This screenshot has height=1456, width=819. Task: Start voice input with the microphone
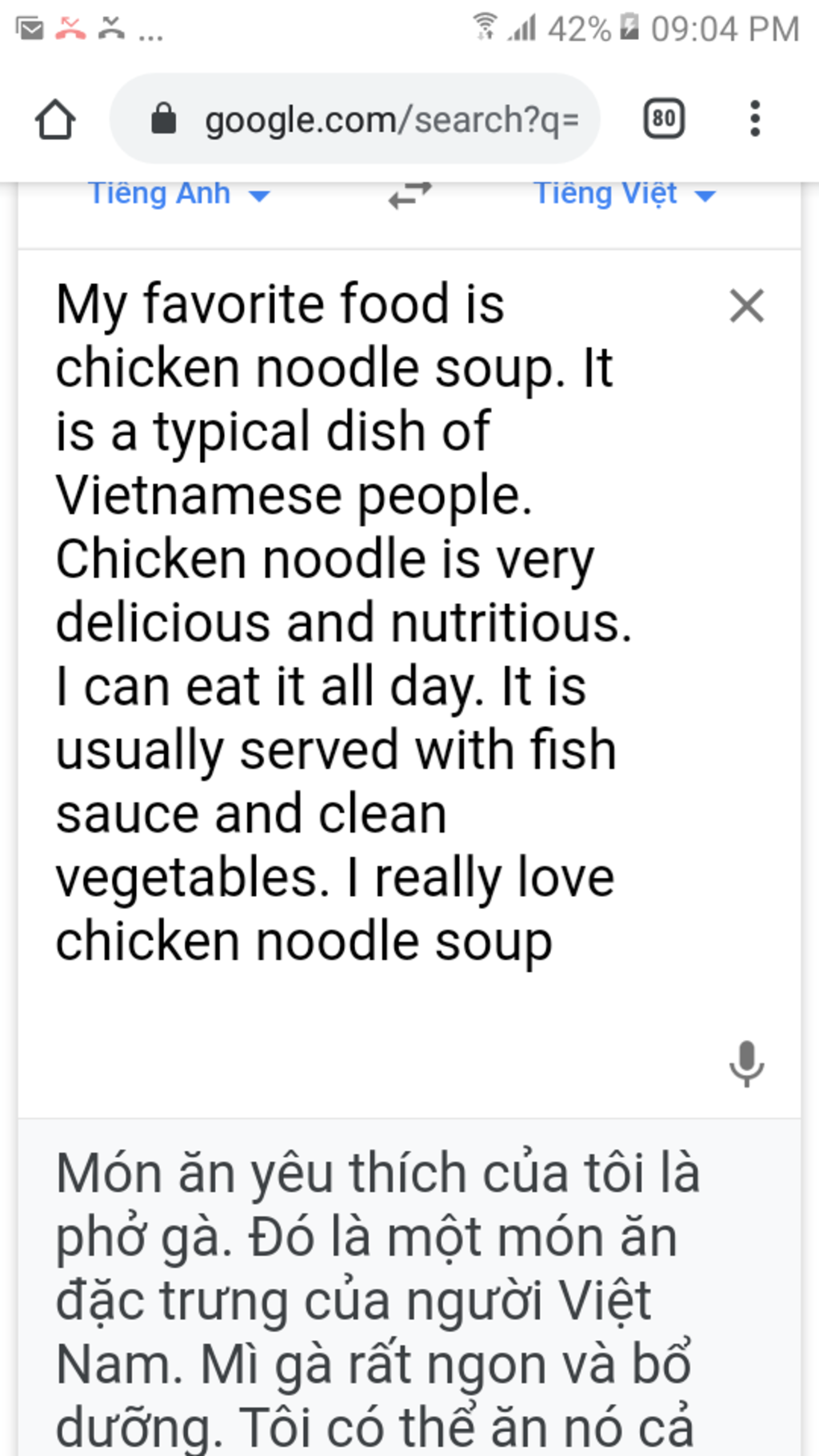746,1062
